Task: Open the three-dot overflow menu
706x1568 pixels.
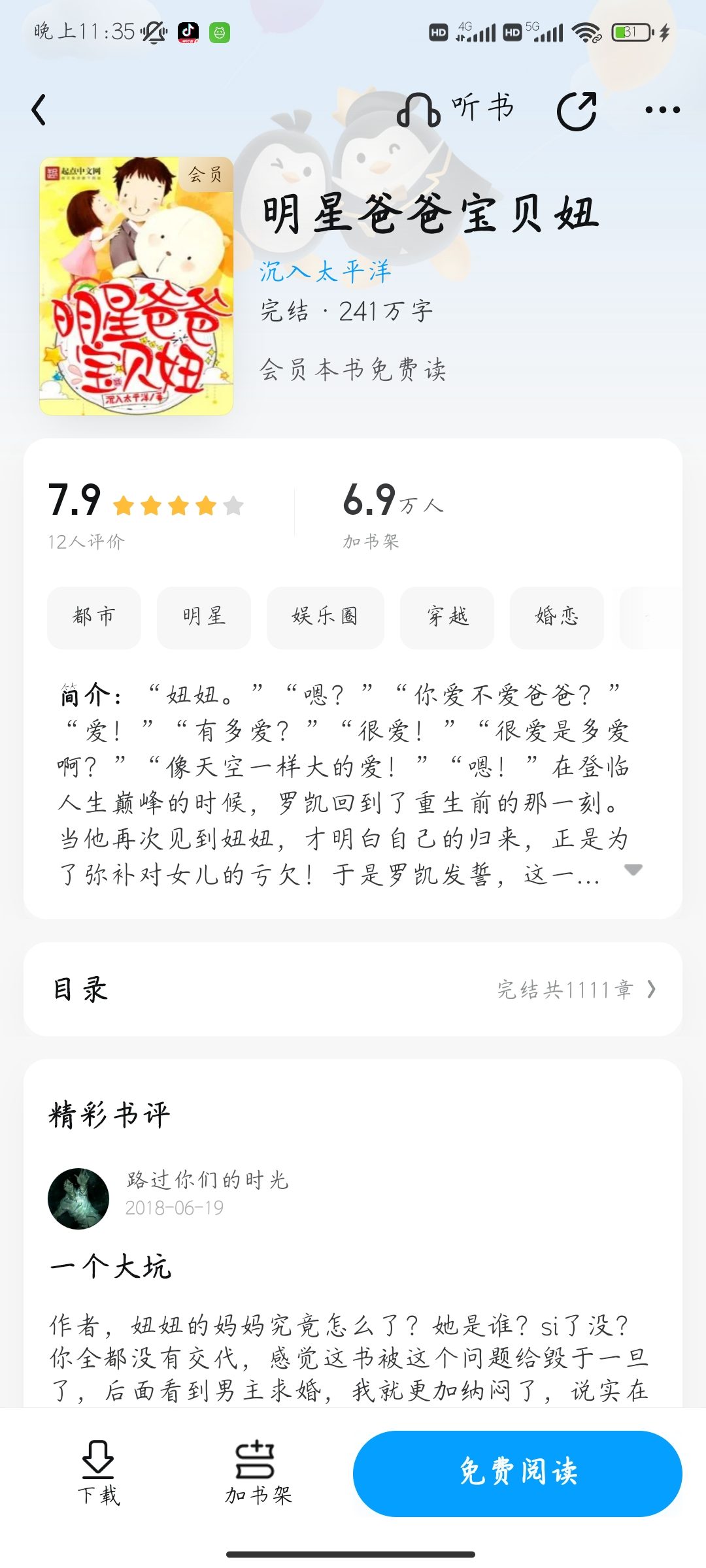Action: click(662, 110)
